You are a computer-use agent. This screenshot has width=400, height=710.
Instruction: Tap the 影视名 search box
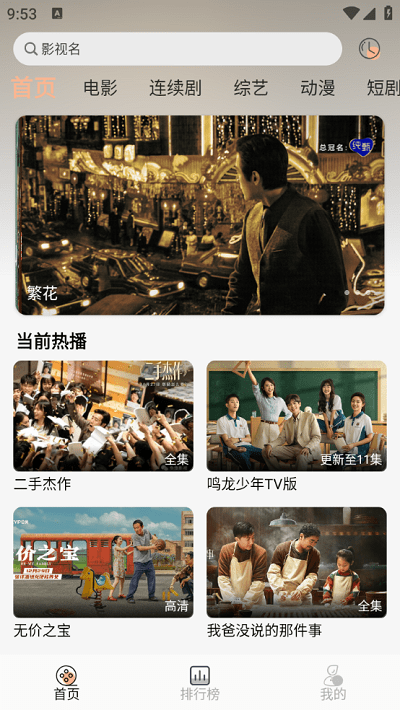click(178, 49)
